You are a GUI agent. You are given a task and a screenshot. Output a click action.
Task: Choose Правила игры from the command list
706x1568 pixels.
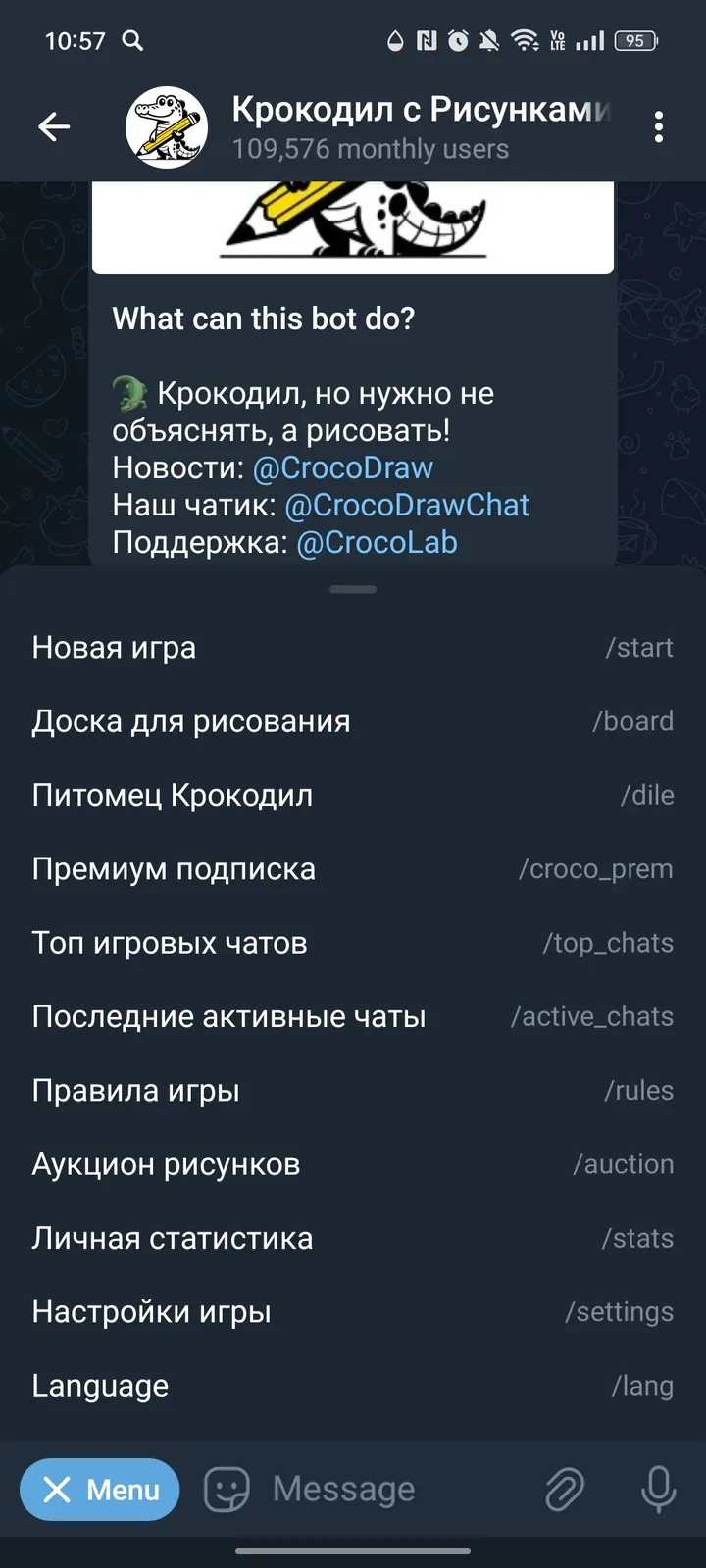(x=353, y=1090)
